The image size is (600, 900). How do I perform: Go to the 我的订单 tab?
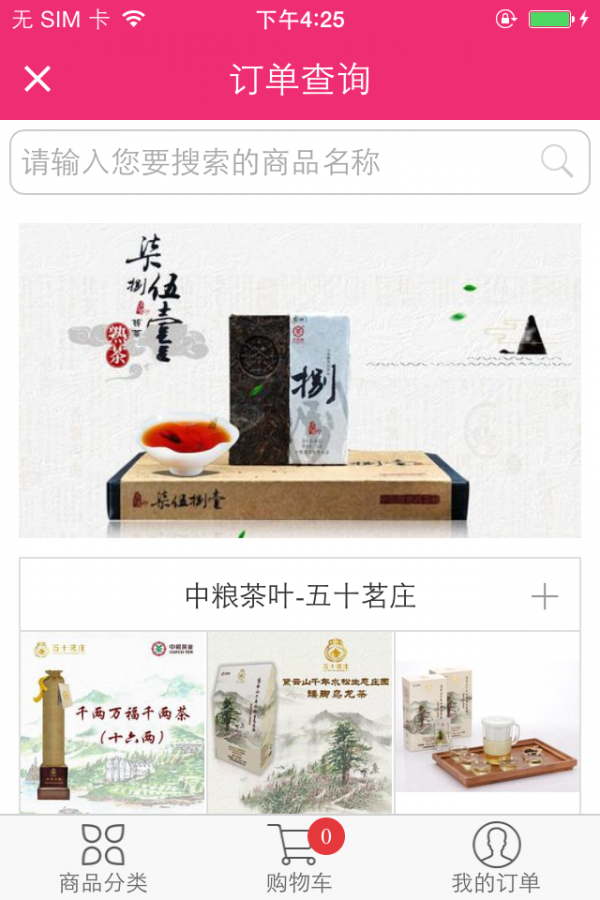(x=496, y=858)
